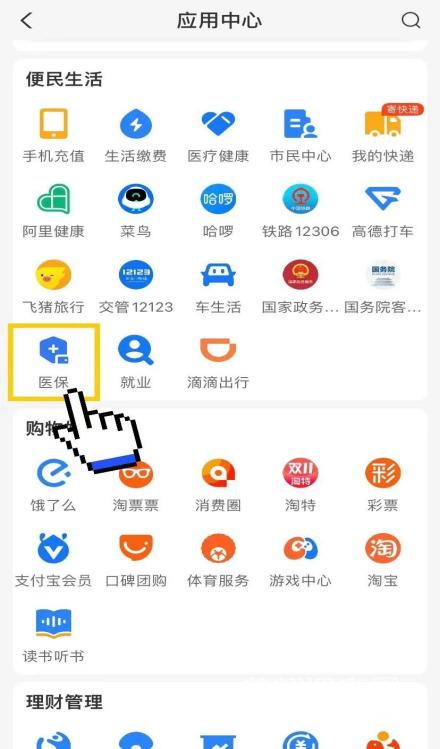Viewport: 440px width, 749px height.
Task: Open 交管12123
Action: pos(136,287)
